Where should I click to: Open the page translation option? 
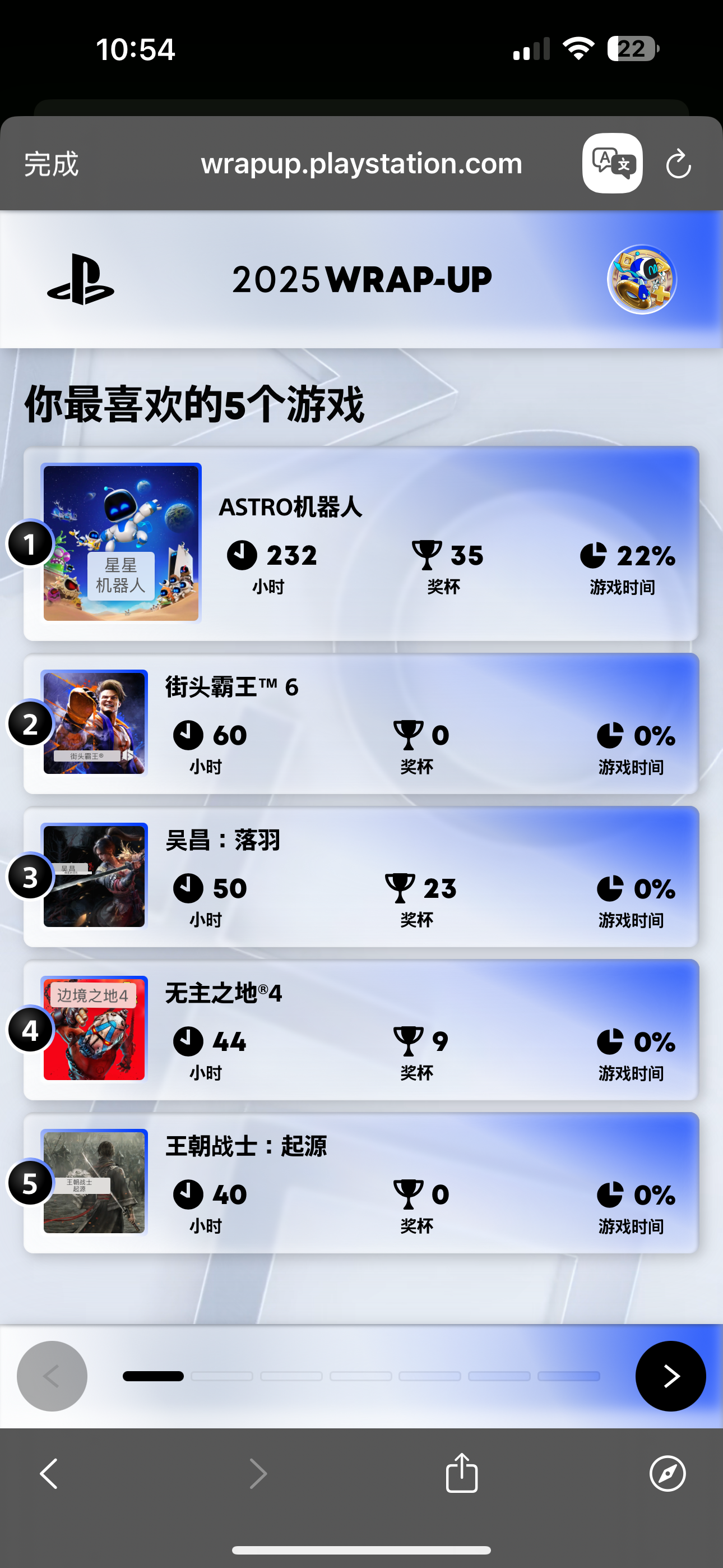pyautogui.click(x=612, y=163)
